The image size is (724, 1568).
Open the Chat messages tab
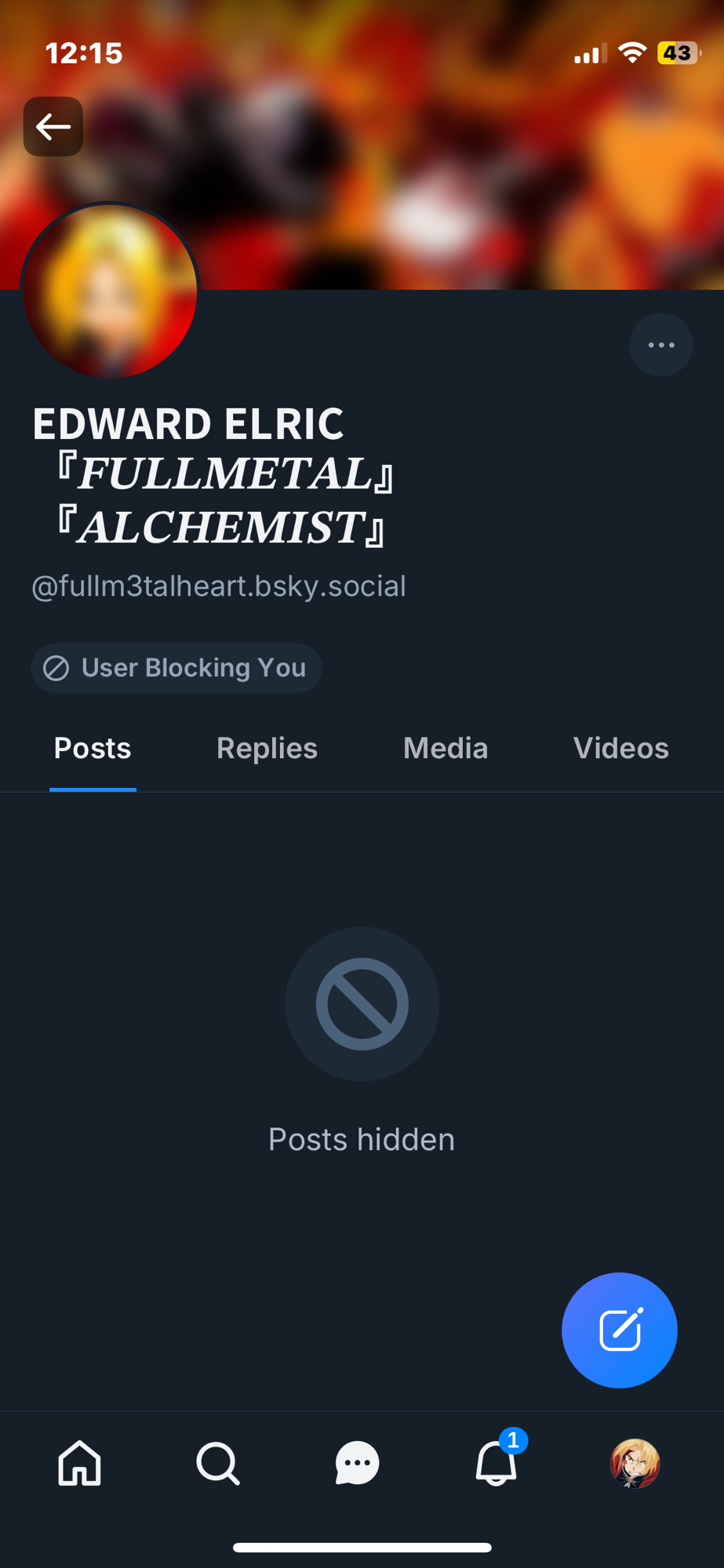pos(358,1463)
